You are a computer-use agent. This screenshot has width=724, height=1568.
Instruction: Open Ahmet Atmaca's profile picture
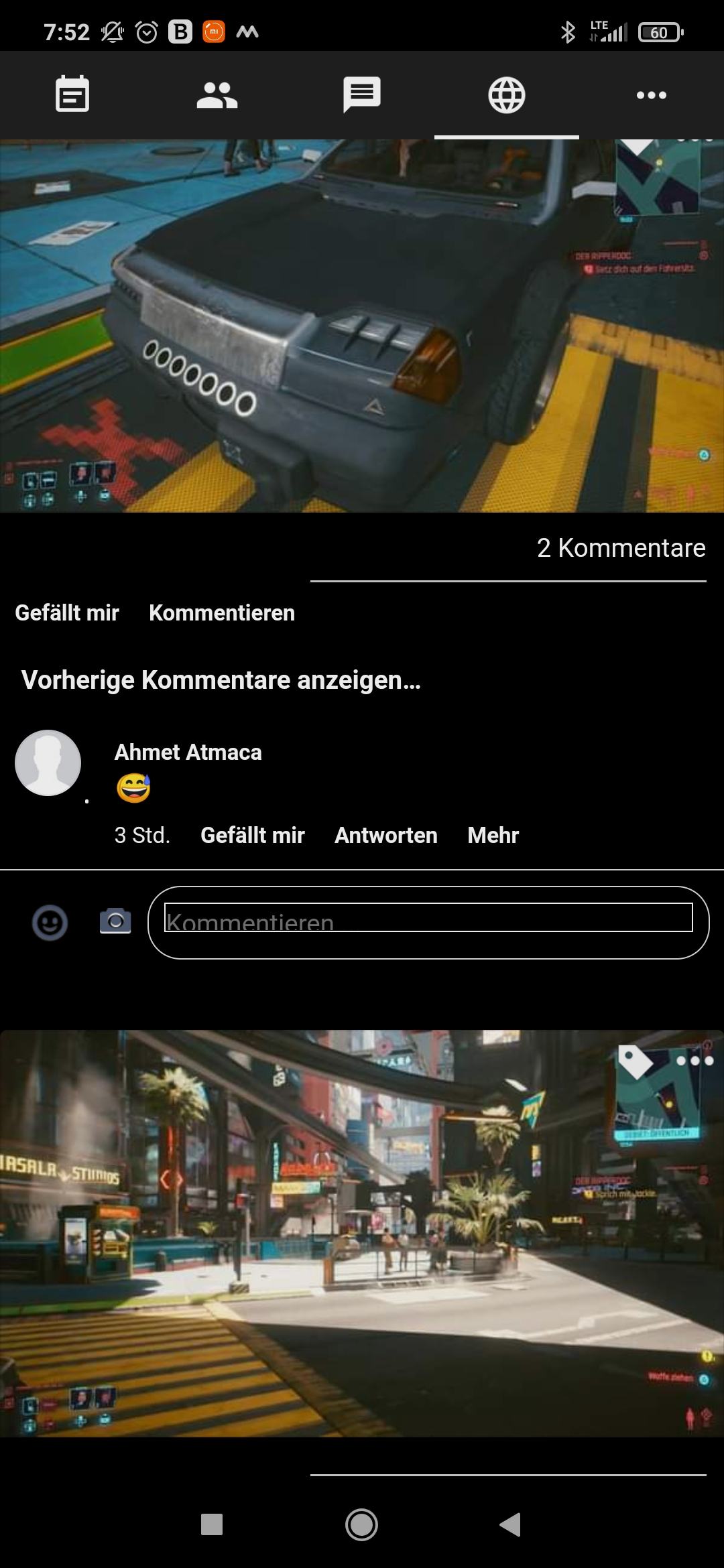pyautogui.click(x=48, y=763)
